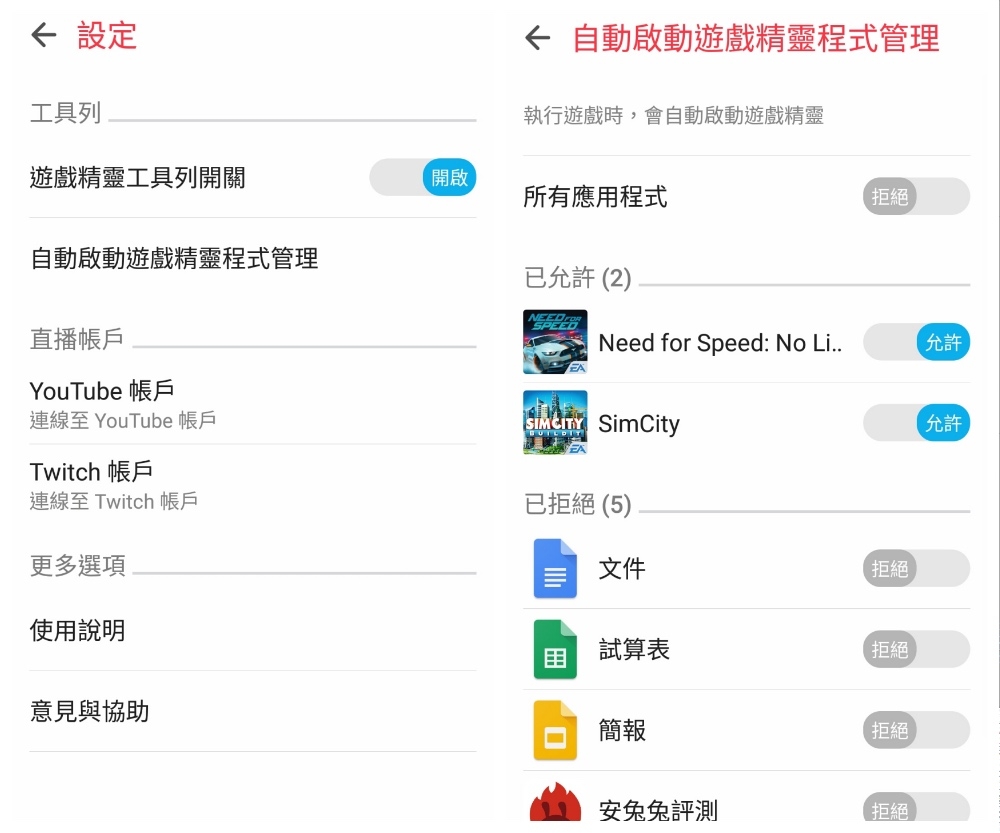Toggle 試算表 to allowed

point(915,650)
